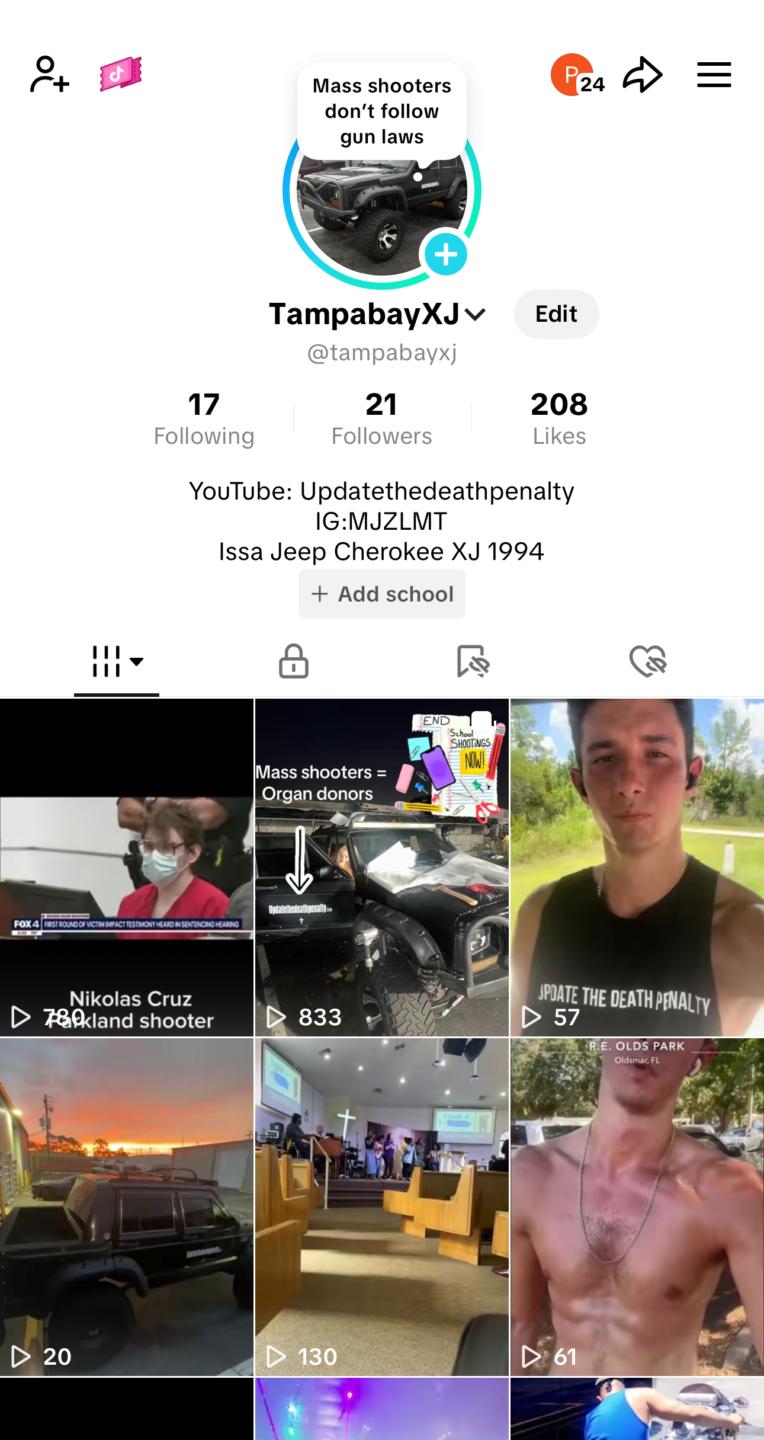This screenshot has height=1440, width=764.
Task: Tap the plus badge on profile photo
Action: pos(445,255)
